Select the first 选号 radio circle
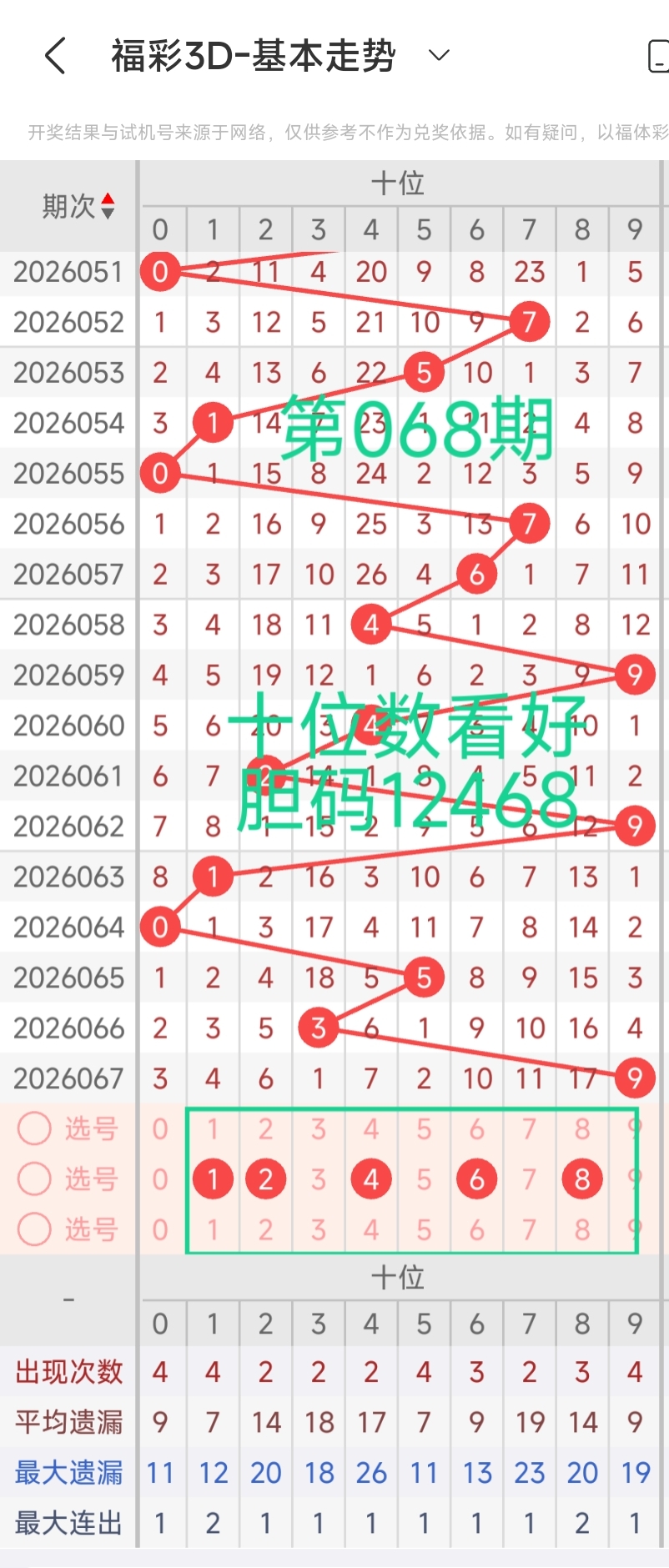Viewport: 669px width, 1568px height. tap(34, 1128)
